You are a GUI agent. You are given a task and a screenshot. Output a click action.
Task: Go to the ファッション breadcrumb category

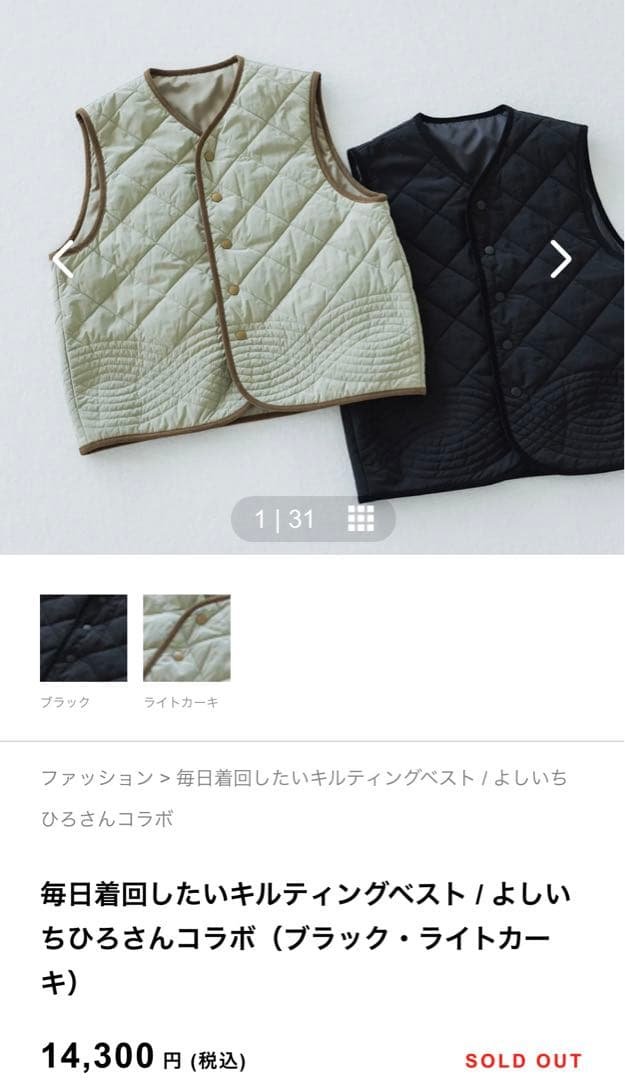coord(97,777)
